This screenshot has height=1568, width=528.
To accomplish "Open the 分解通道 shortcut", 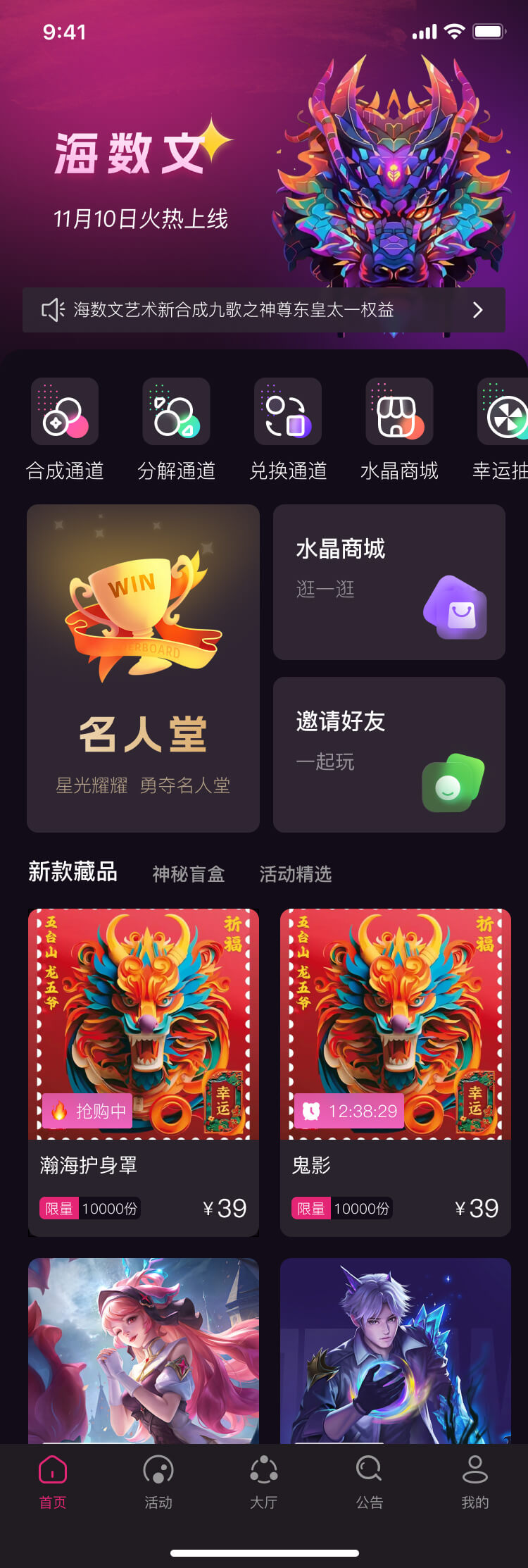I will pos(176,412).
